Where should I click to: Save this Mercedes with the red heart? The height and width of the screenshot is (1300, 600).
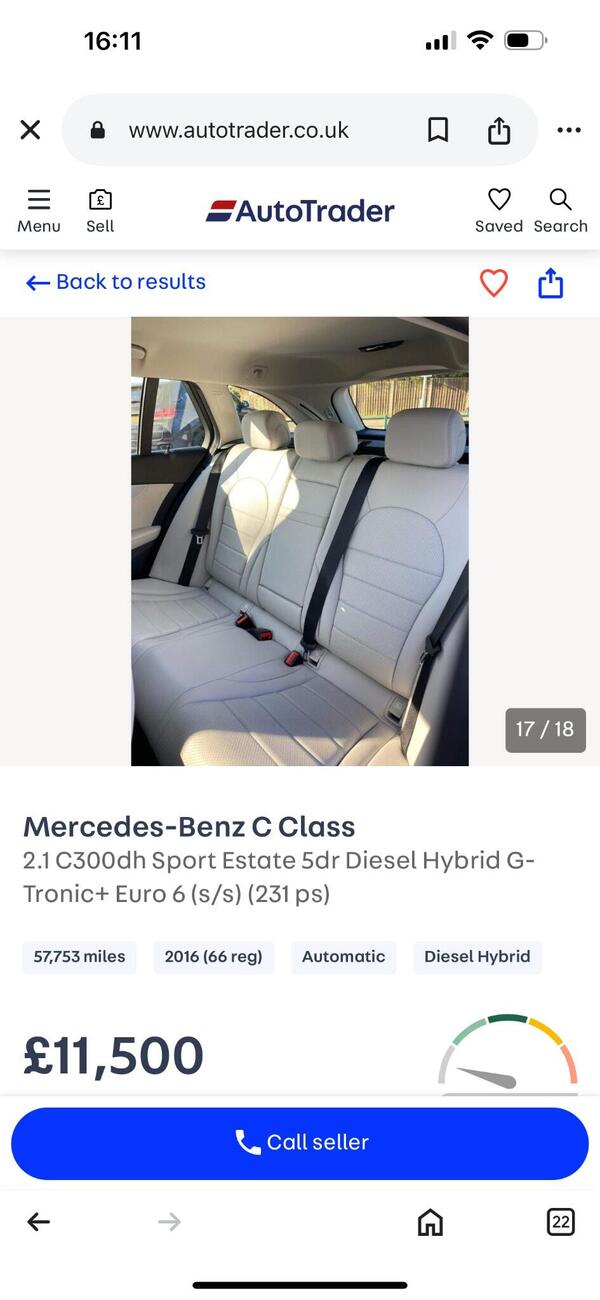coord(493,283)
